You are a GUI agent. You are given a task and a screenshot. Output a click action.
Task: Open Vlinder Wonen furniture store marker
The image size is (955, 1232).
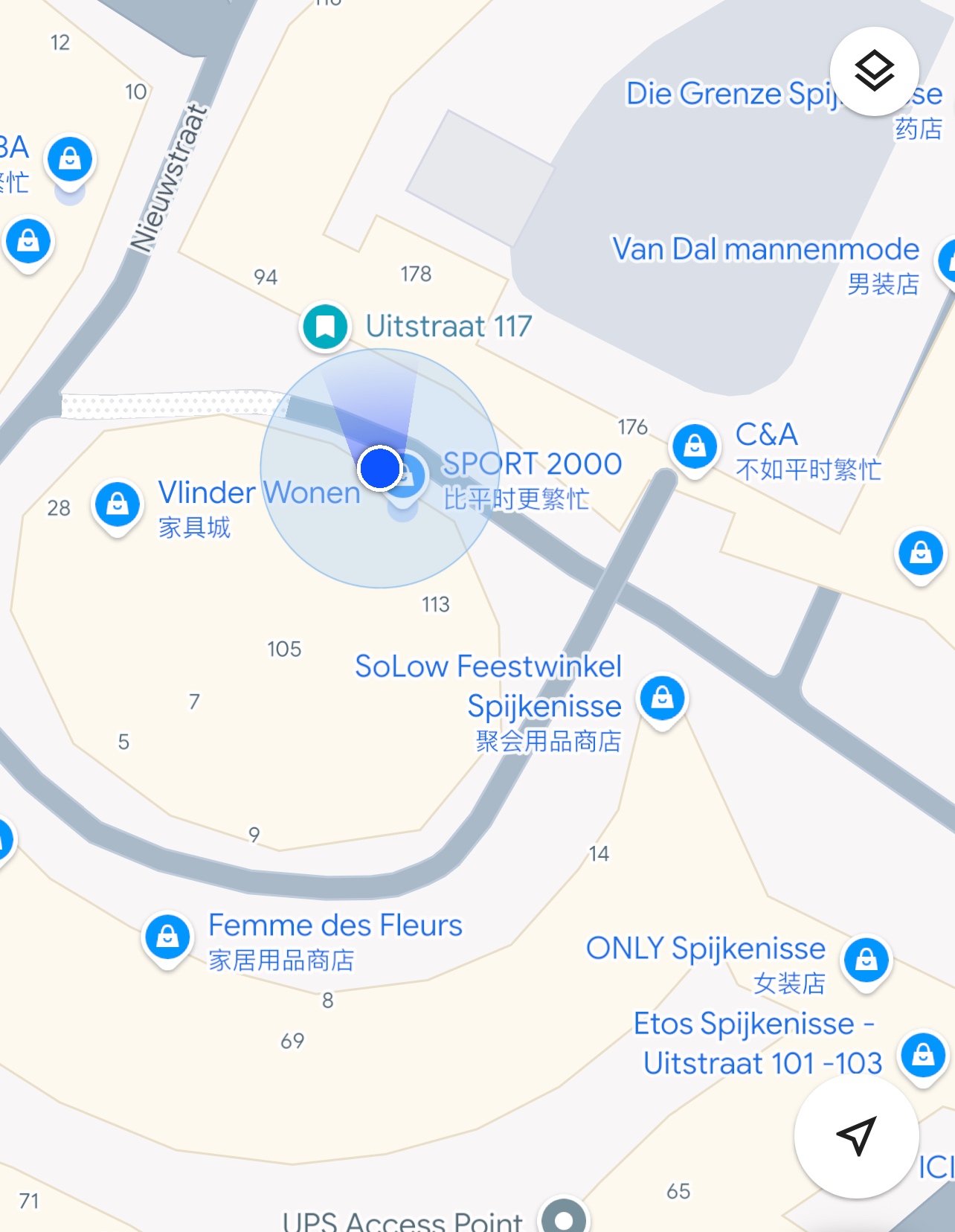[x=117, y=505]
